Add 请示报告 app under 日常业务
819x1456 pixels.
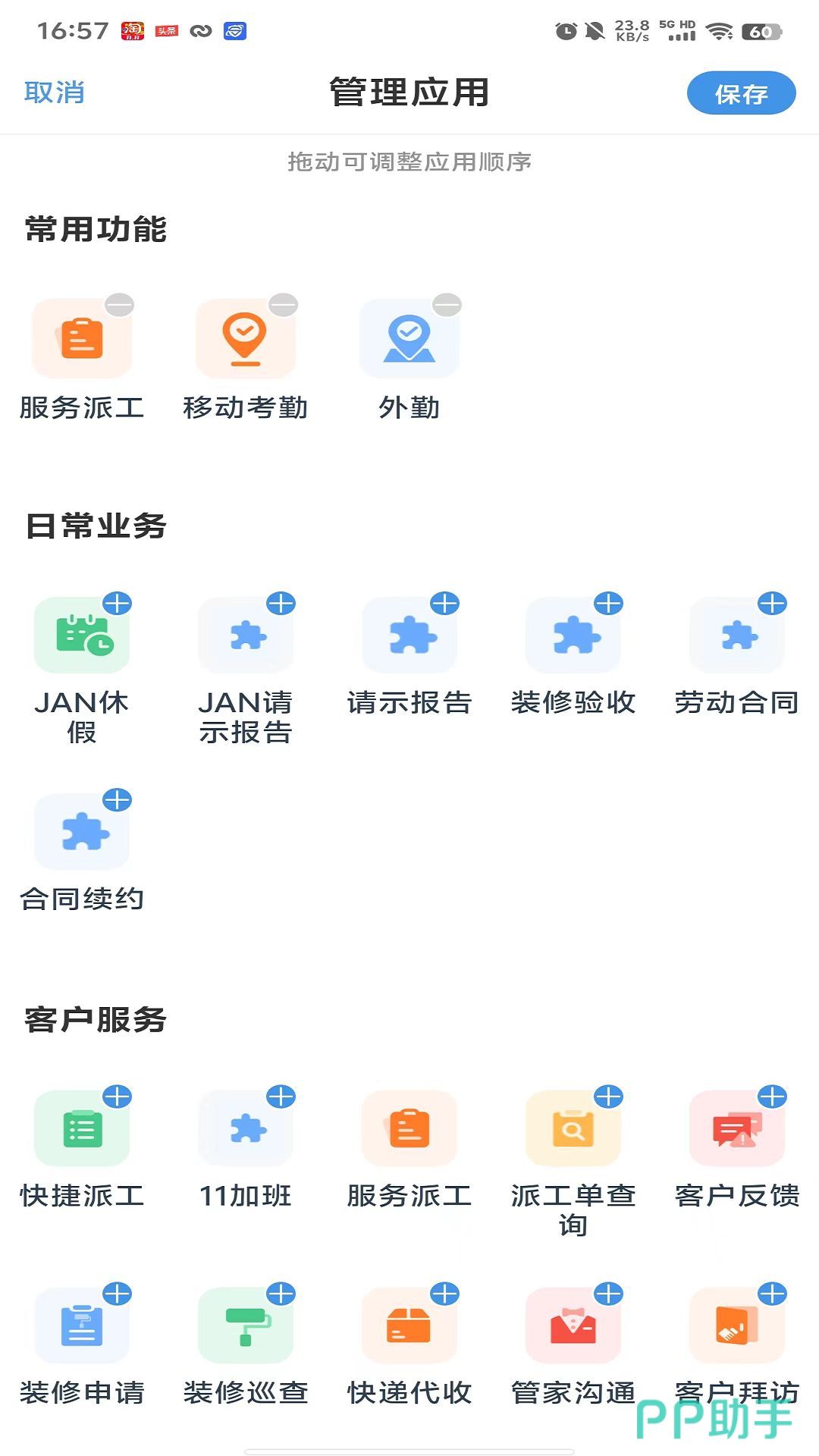445,604
